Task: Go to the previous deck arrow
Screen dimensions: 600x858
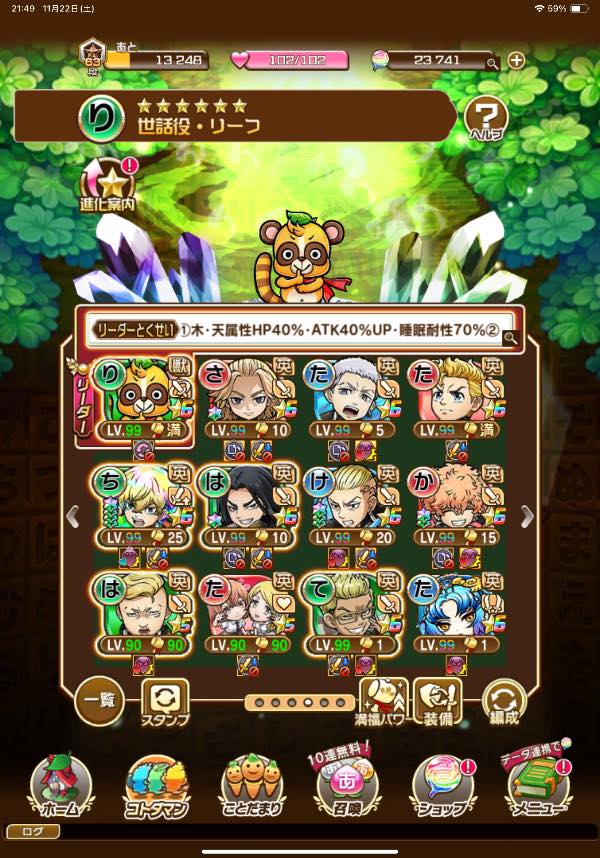Action: [72, 516]
